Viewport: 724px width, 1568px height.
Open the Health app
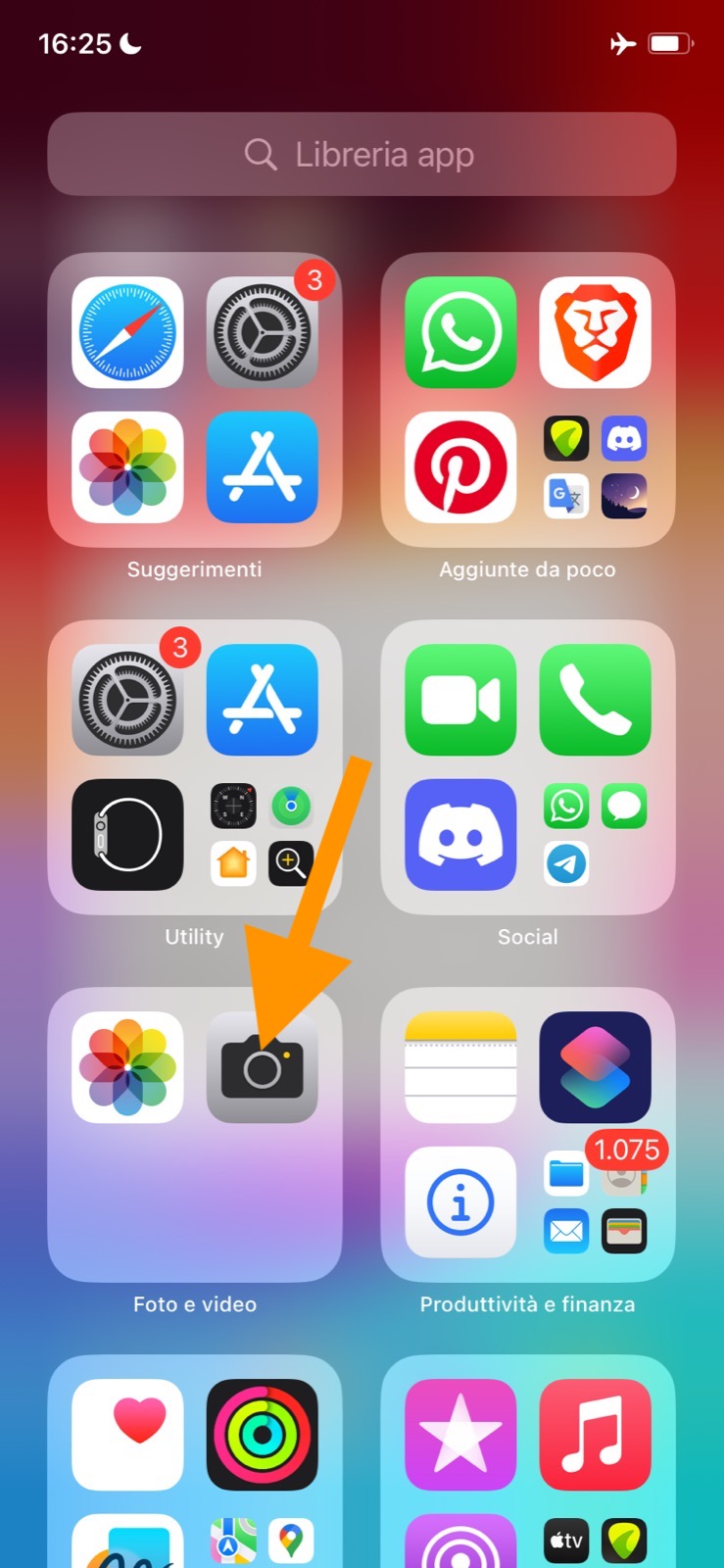coord(127,1435)
